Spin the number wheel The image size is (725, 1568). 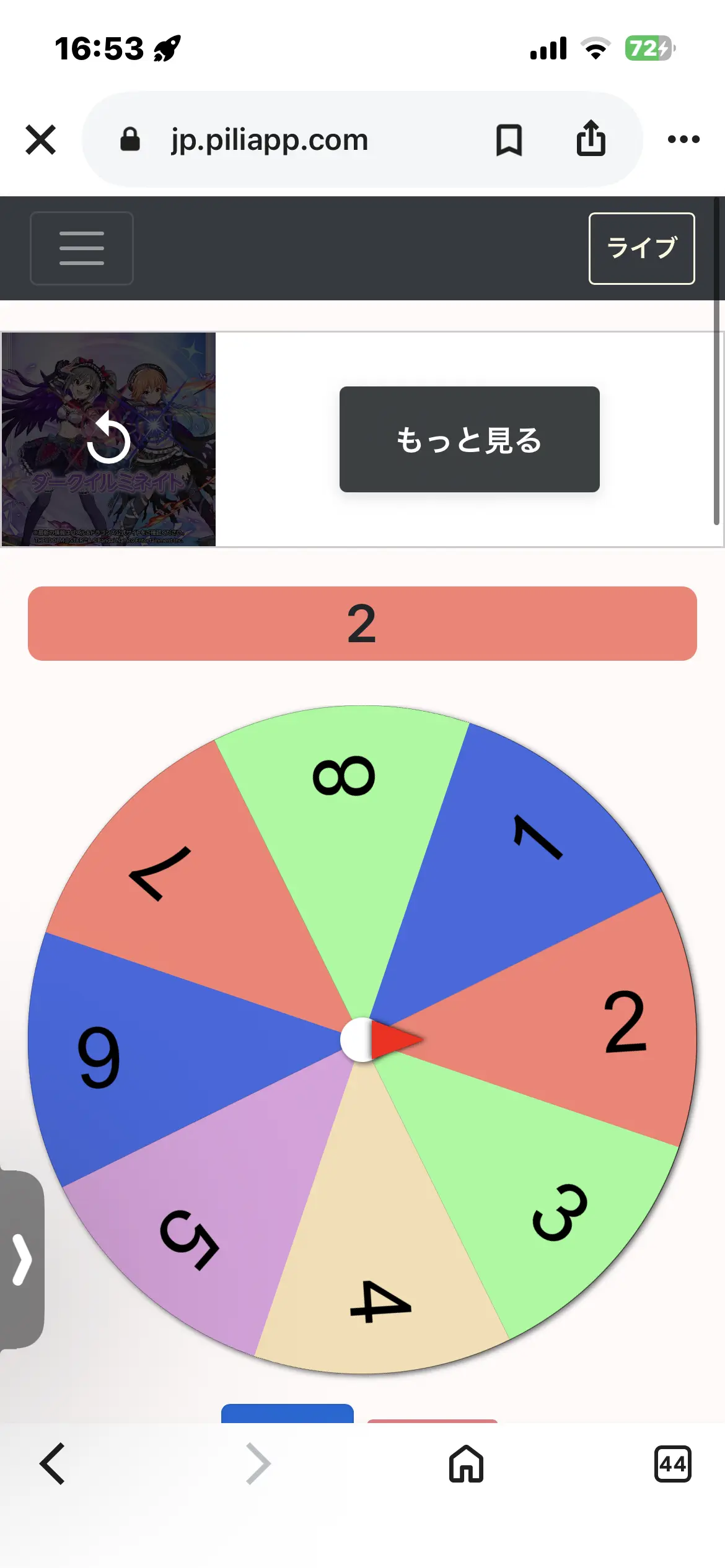362,1039
